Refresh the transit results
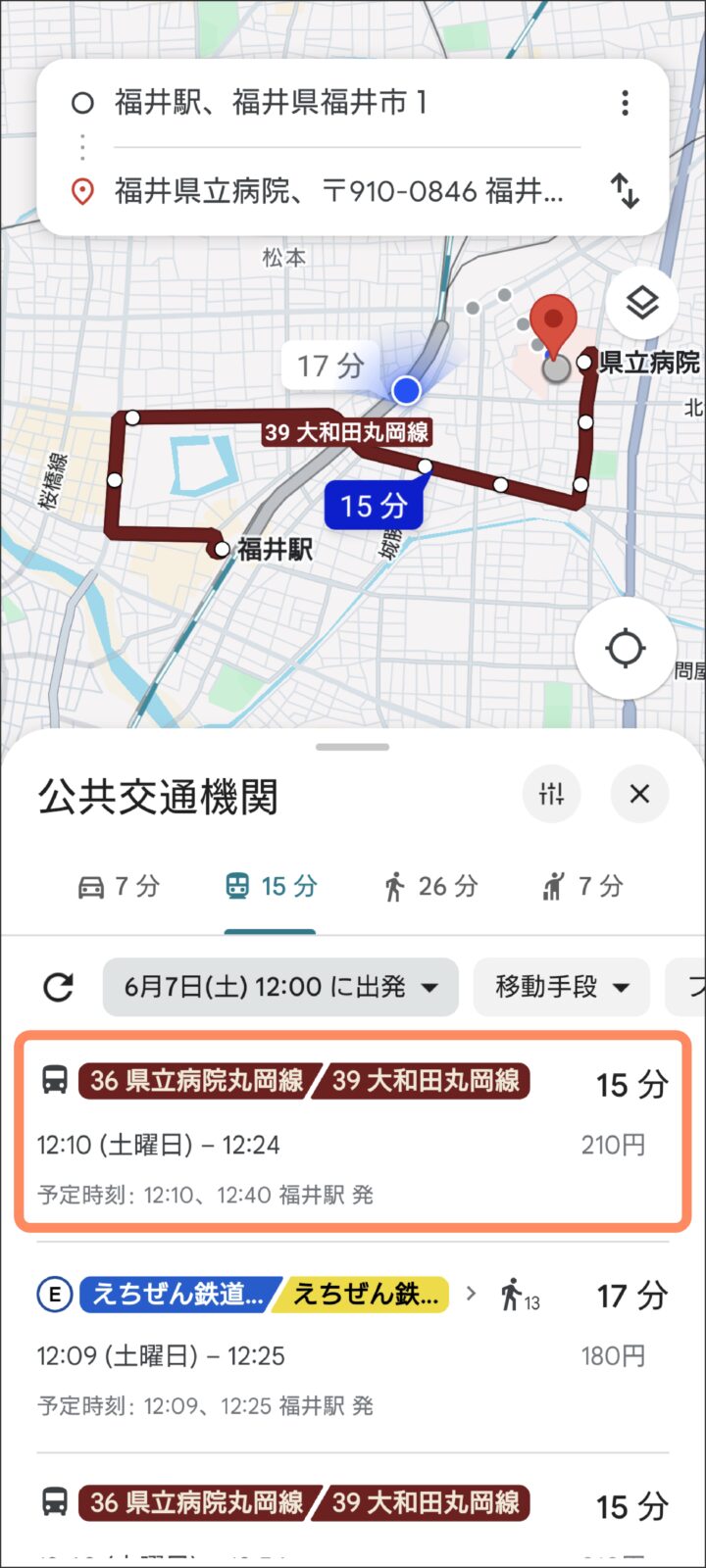The height and width of the screenshot is (1568, 706). (59, 987)
